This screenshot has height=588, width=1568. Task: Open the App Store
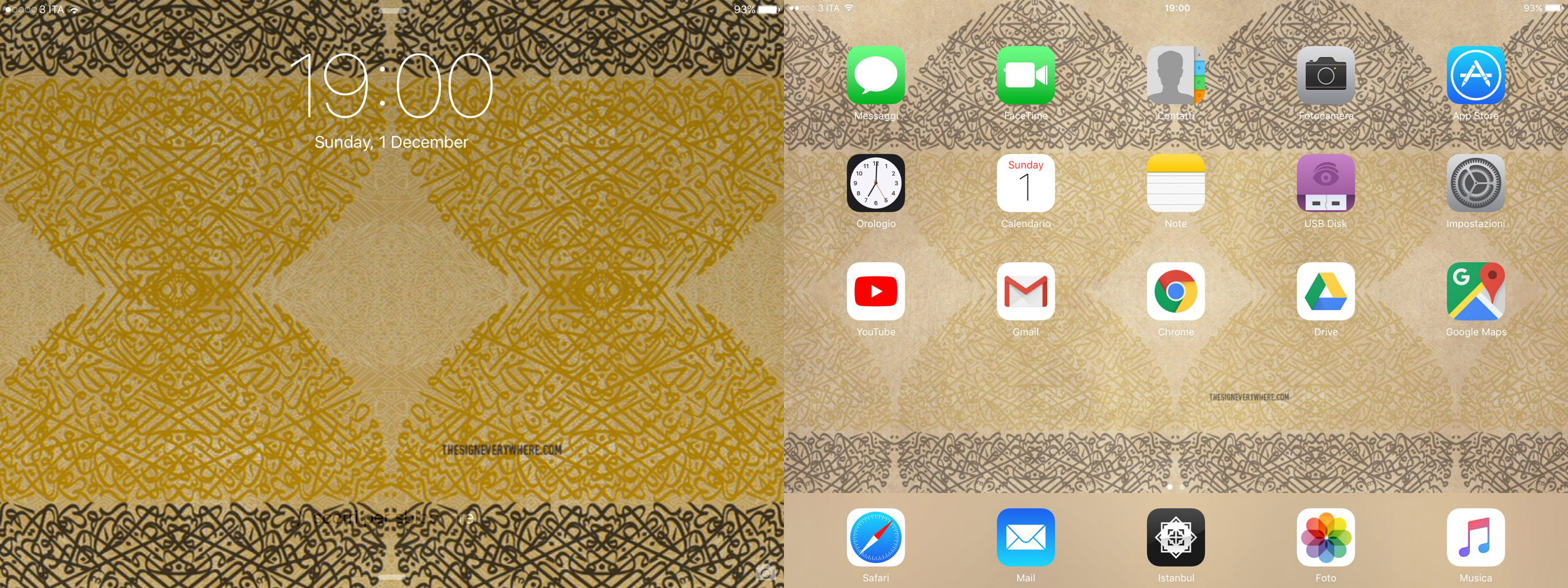pos(1476,75)
